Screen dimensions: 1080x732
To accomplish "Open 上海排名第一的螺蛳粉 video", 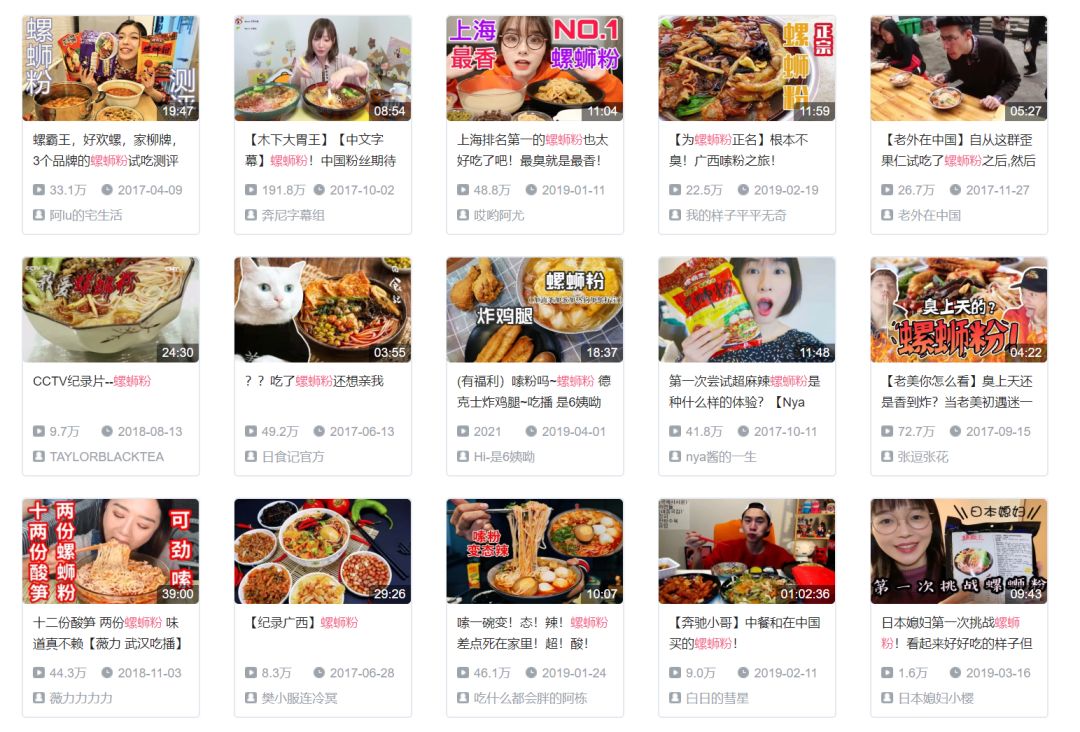I will (534, 68).
